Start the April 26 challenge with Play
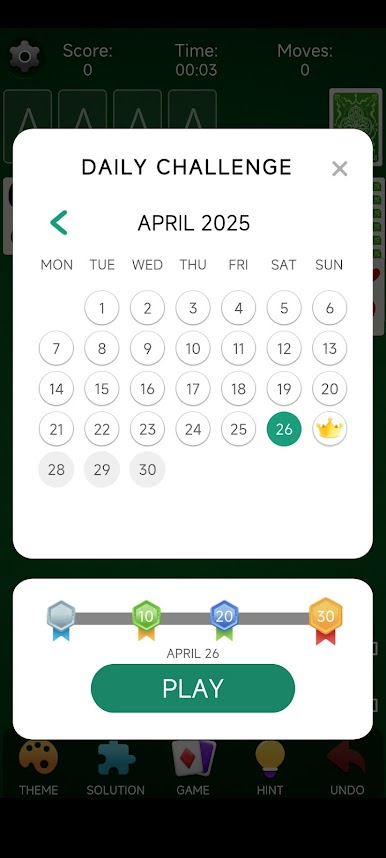This screenshot has width=386, height=858. point(193,688)
